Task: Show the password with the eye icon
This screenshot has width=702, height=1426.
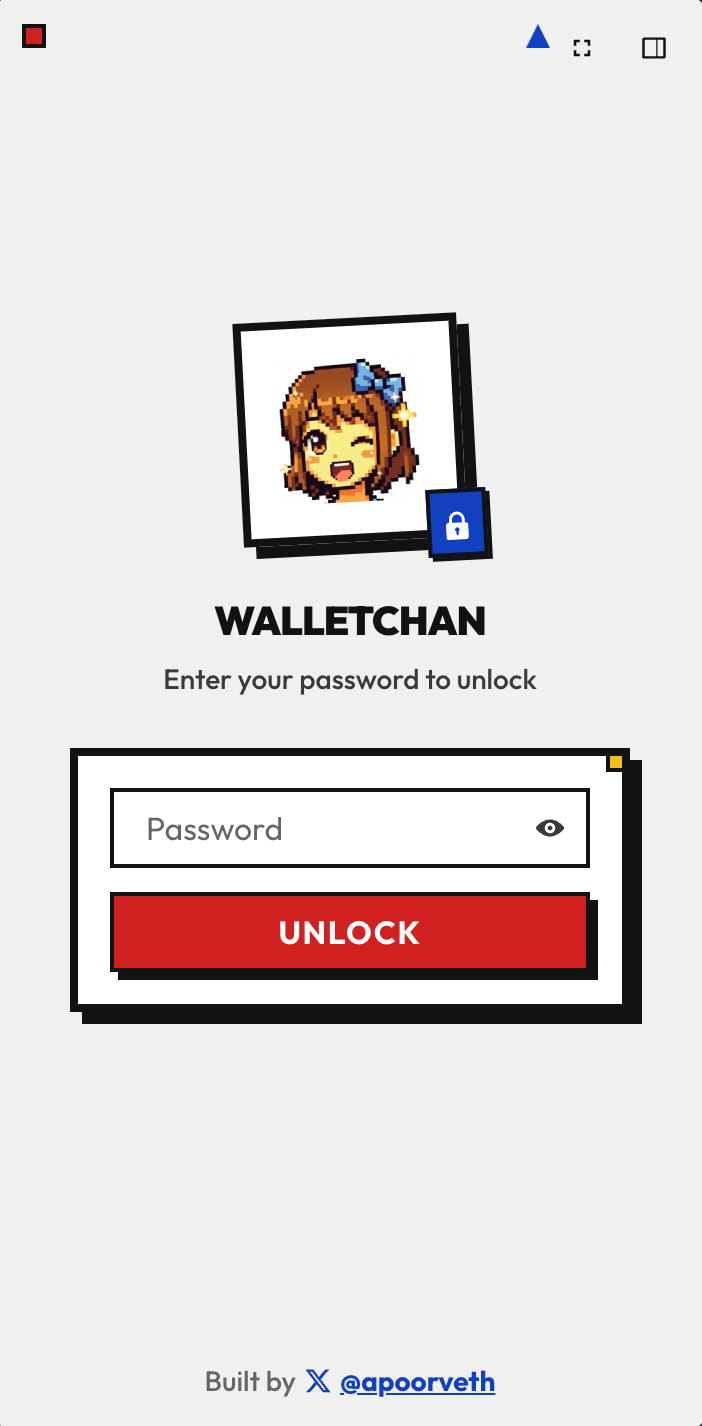Action: tap(550, 828)
